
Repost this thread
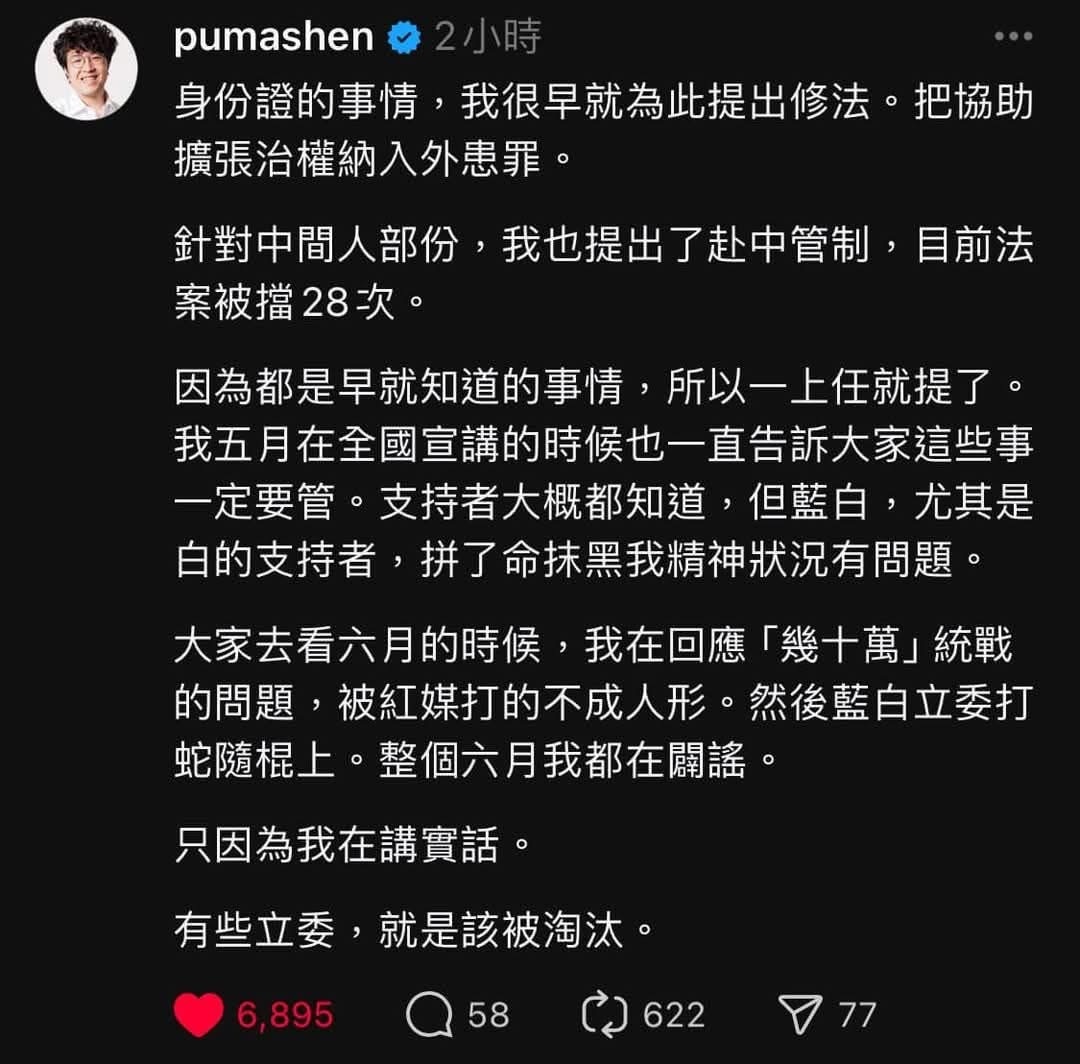coord(605,1016)
